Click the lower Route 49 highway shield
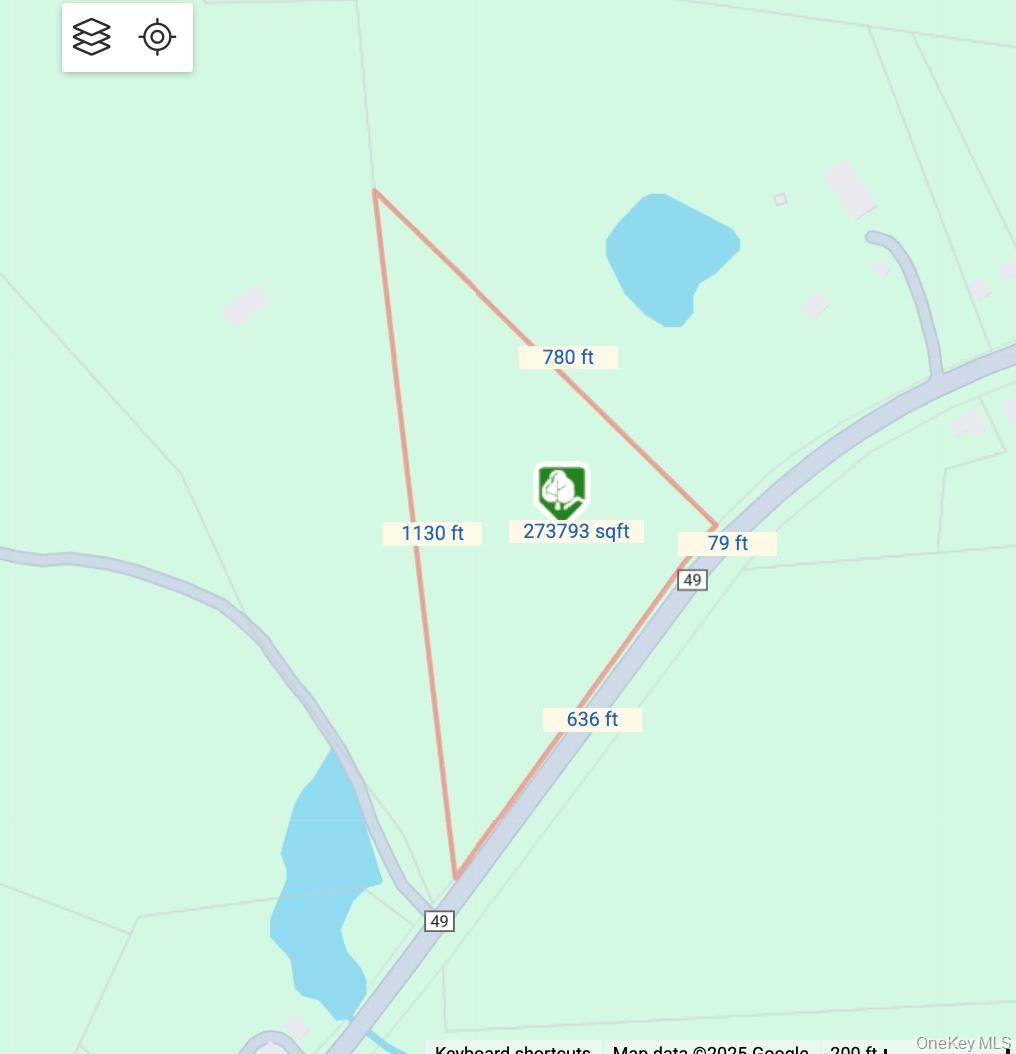This screenshot has width=1016, height=1054. 439,921
